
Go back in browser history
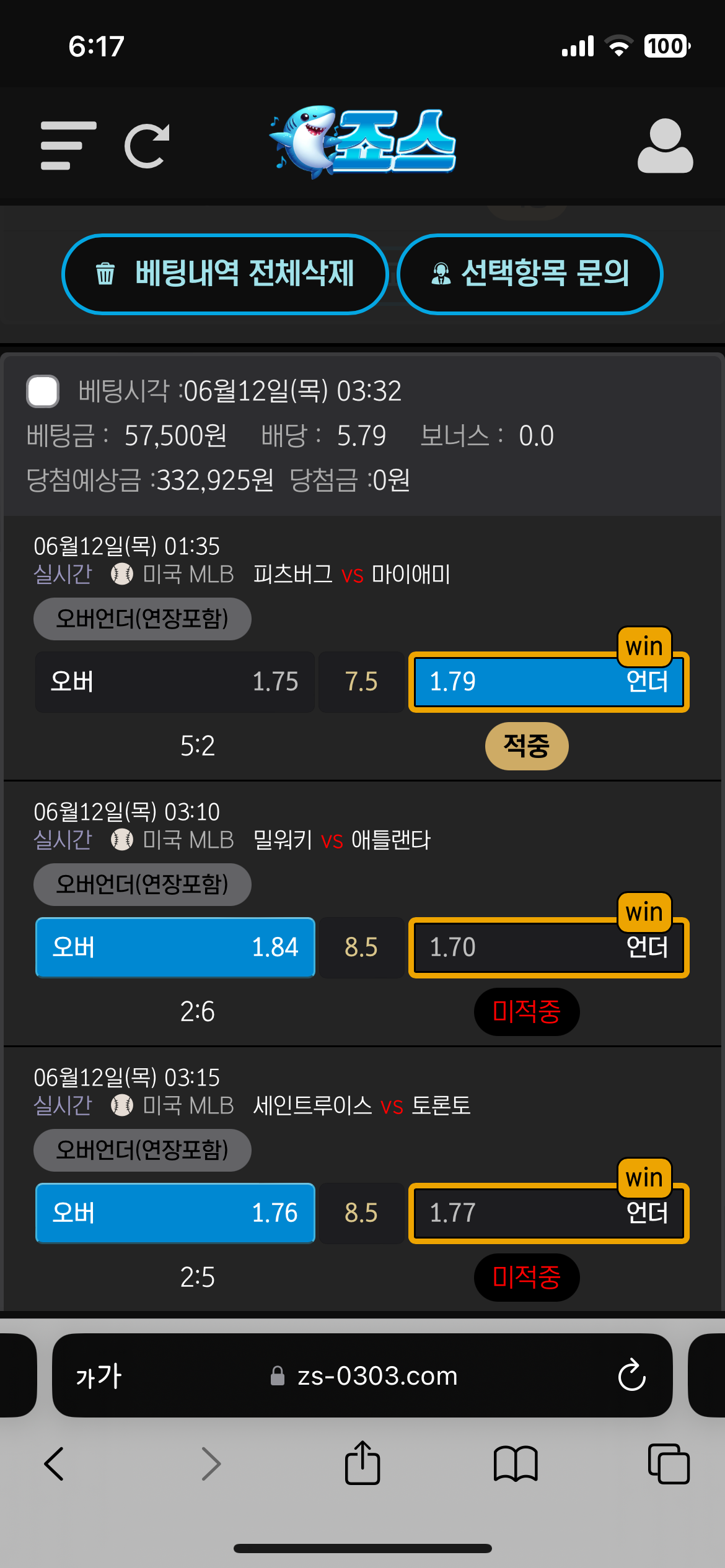(x=55, y=1464)
